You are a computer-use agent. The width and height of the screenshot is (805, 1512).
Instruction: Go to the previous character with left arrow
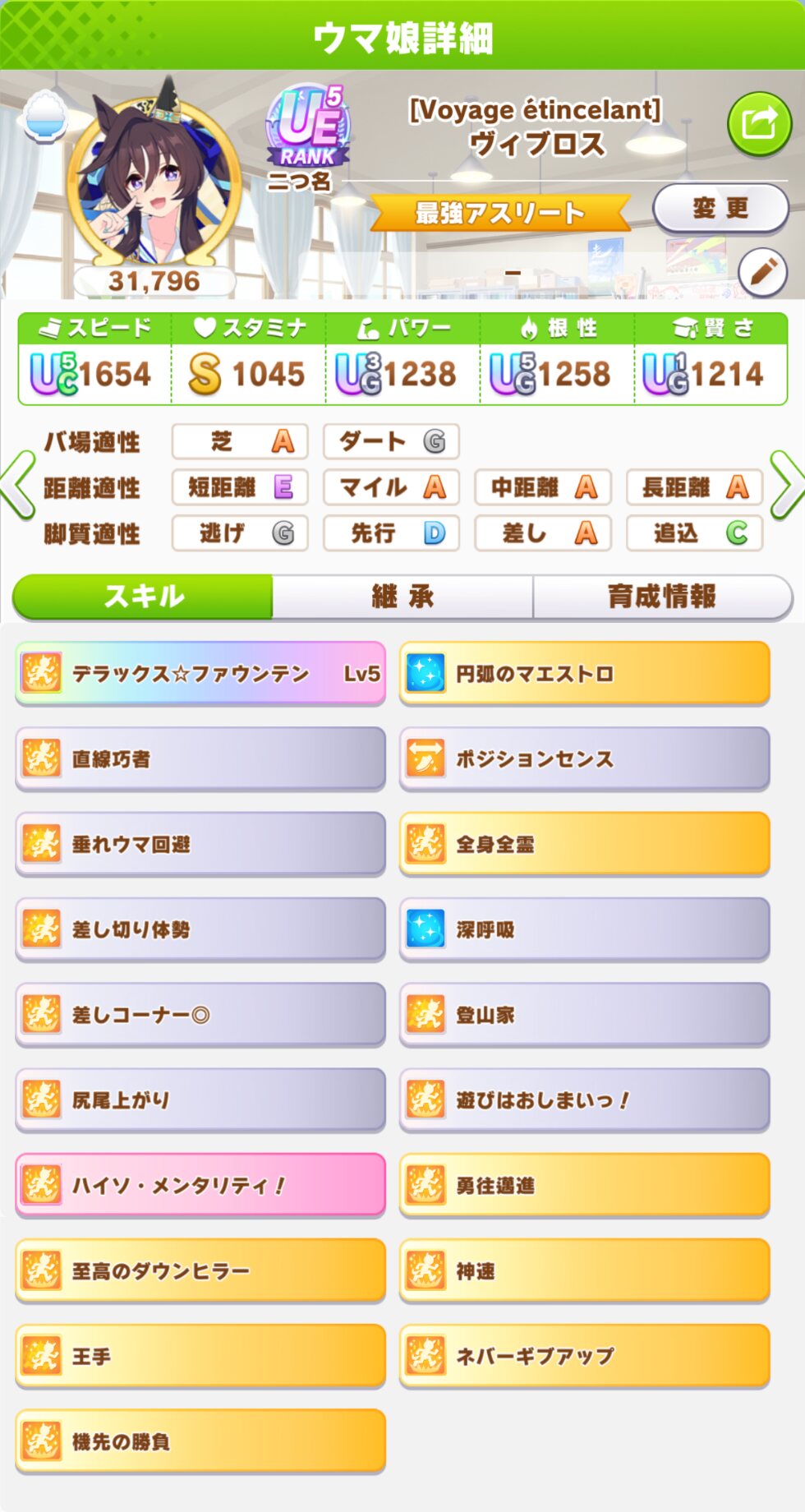click(18, 485)
